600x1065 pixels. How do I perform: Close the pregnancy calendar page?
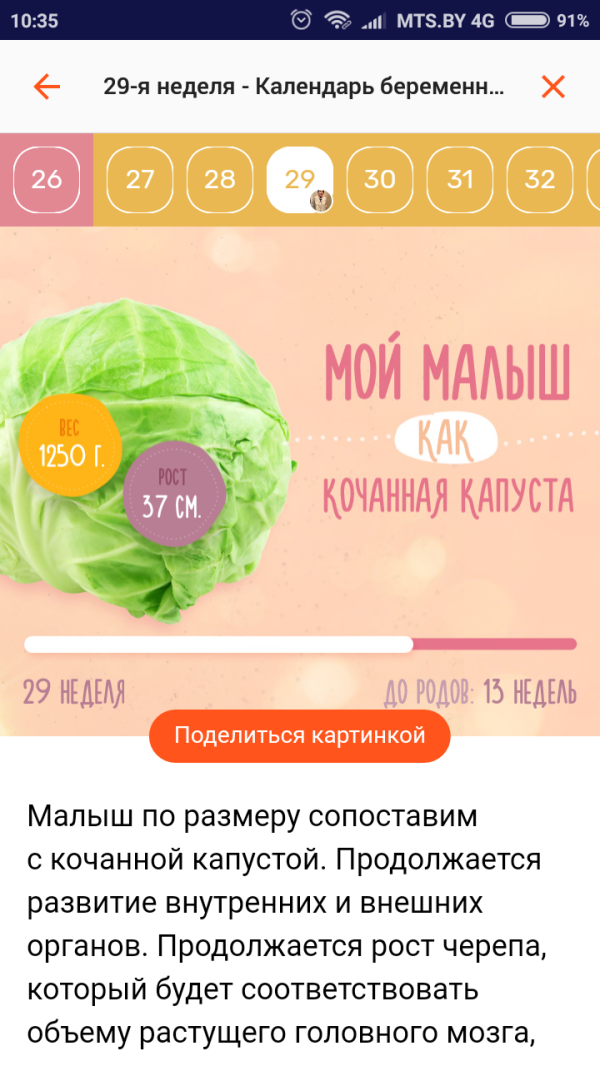point(553,87)
